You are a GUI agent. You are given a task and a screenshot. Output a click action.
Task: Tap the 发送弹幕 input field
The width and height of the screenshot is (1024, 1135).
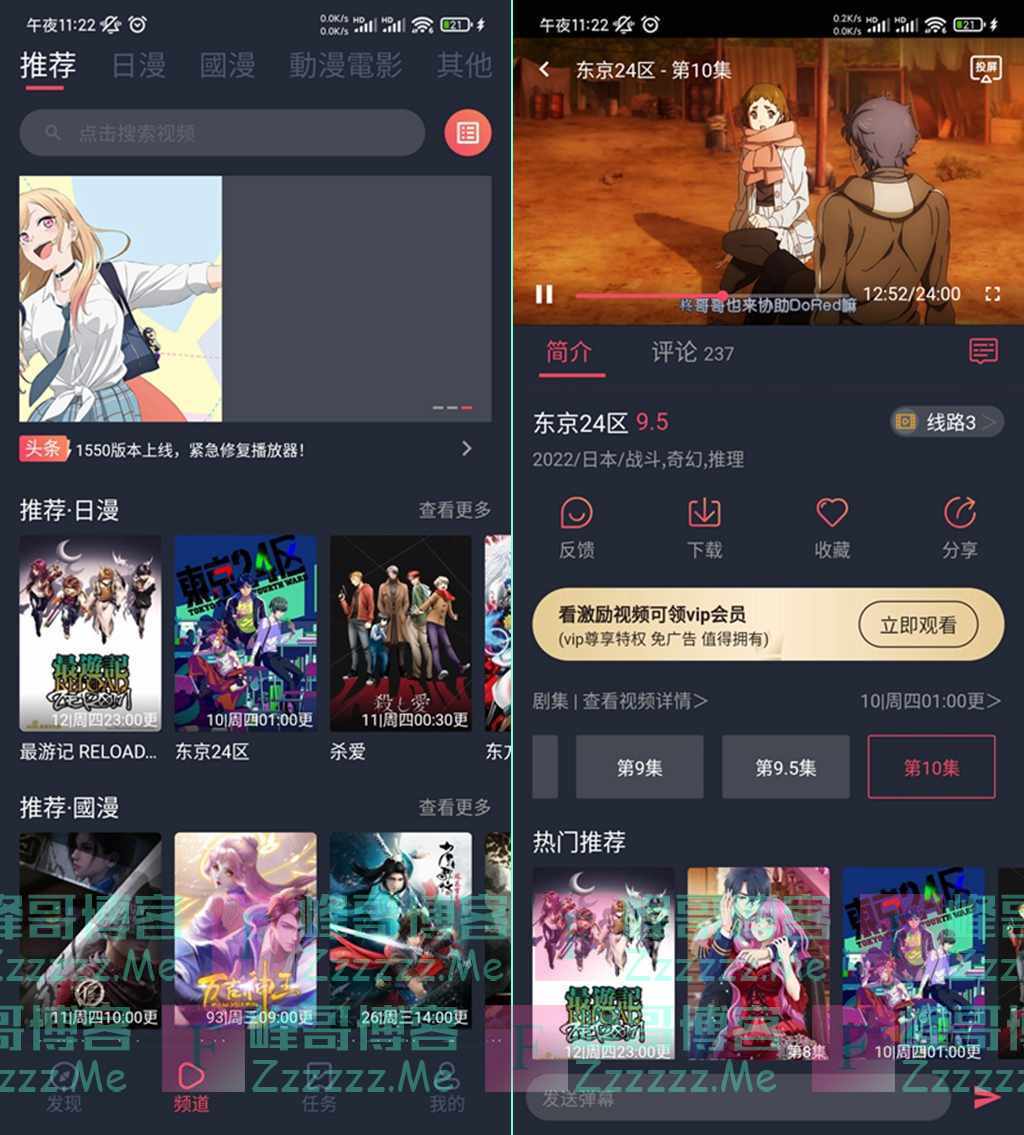(738, 1098)
